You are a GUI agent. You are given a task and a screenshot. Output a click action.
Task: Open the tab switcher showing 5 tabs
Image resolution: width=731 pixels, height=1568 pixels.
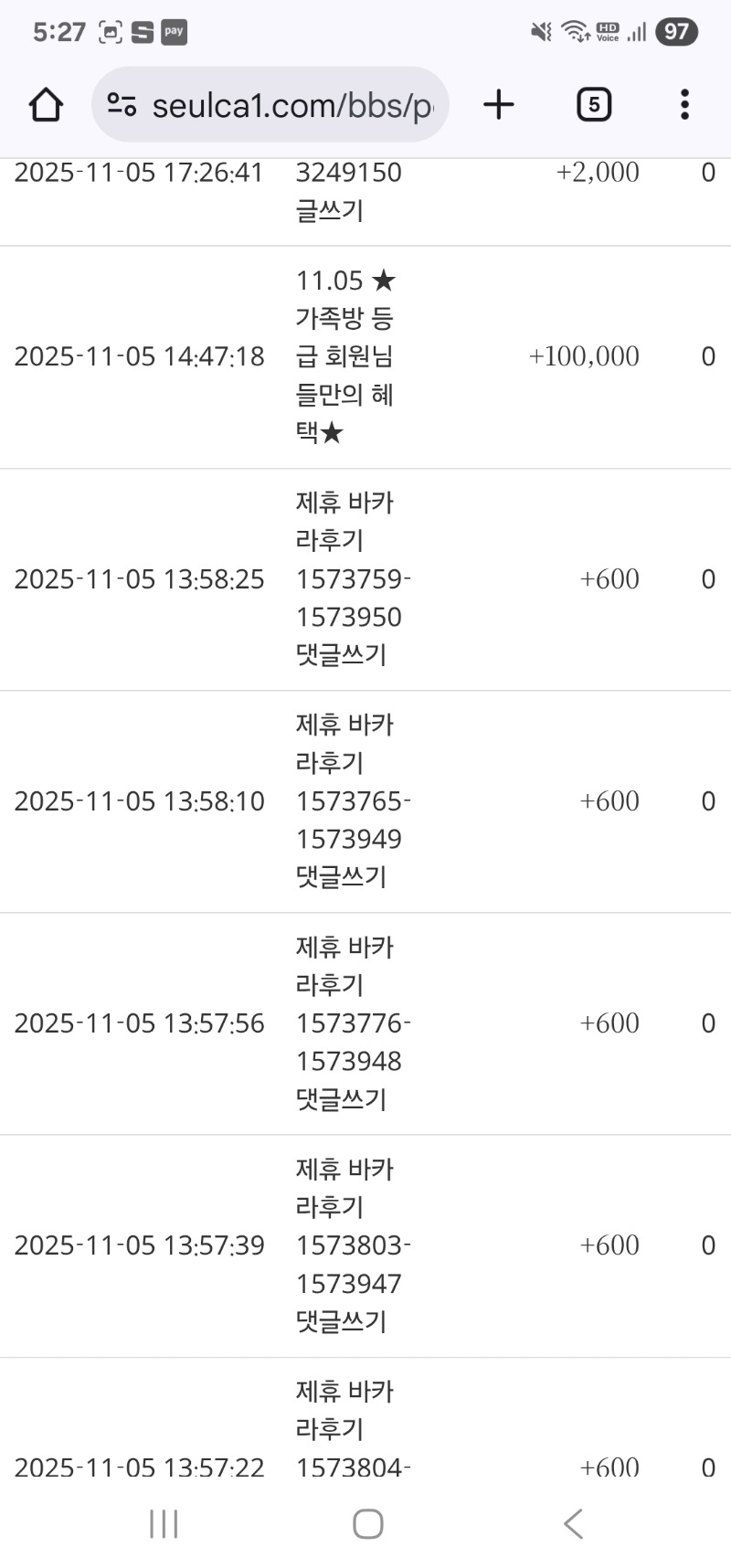click(594, 105)
